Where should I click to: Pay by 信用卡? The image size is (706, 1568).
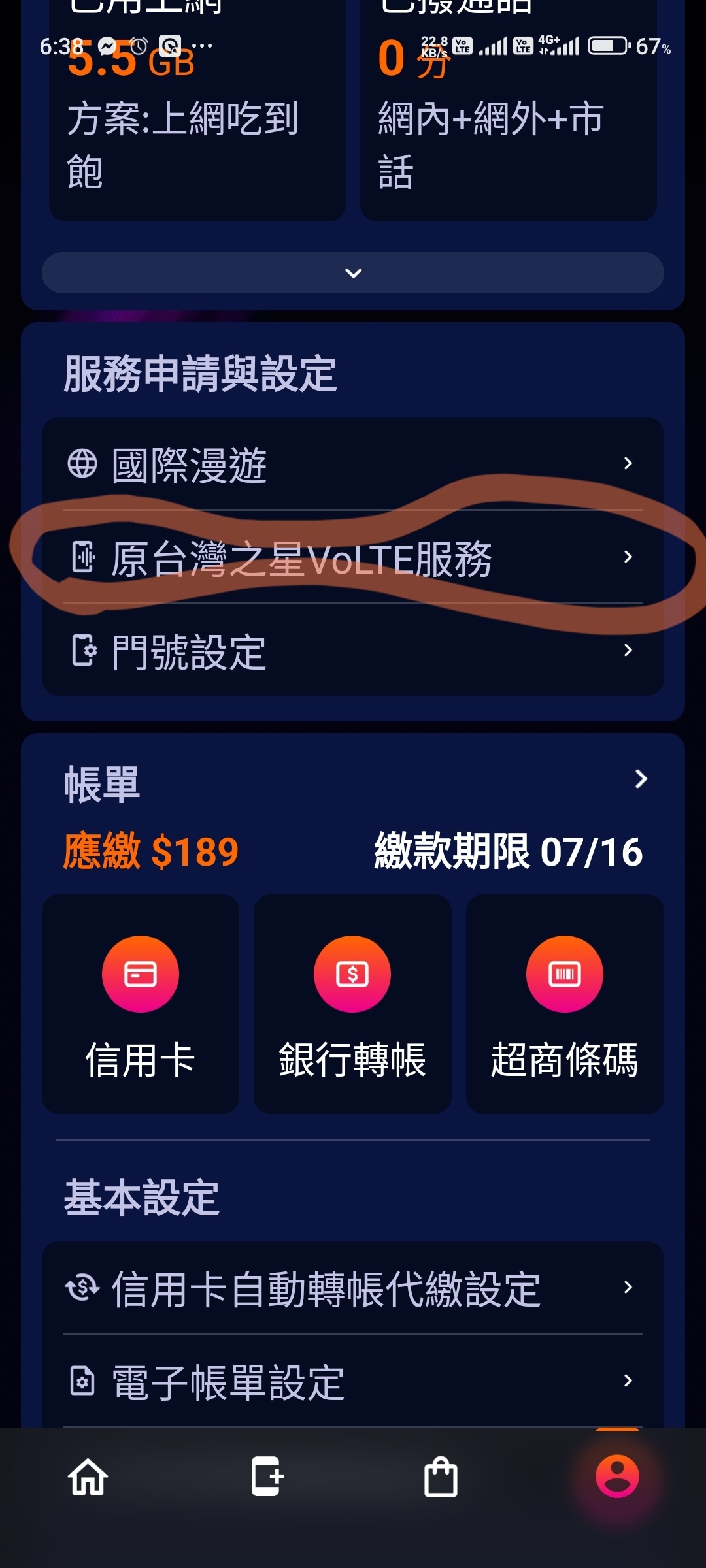coord(141,1004)
